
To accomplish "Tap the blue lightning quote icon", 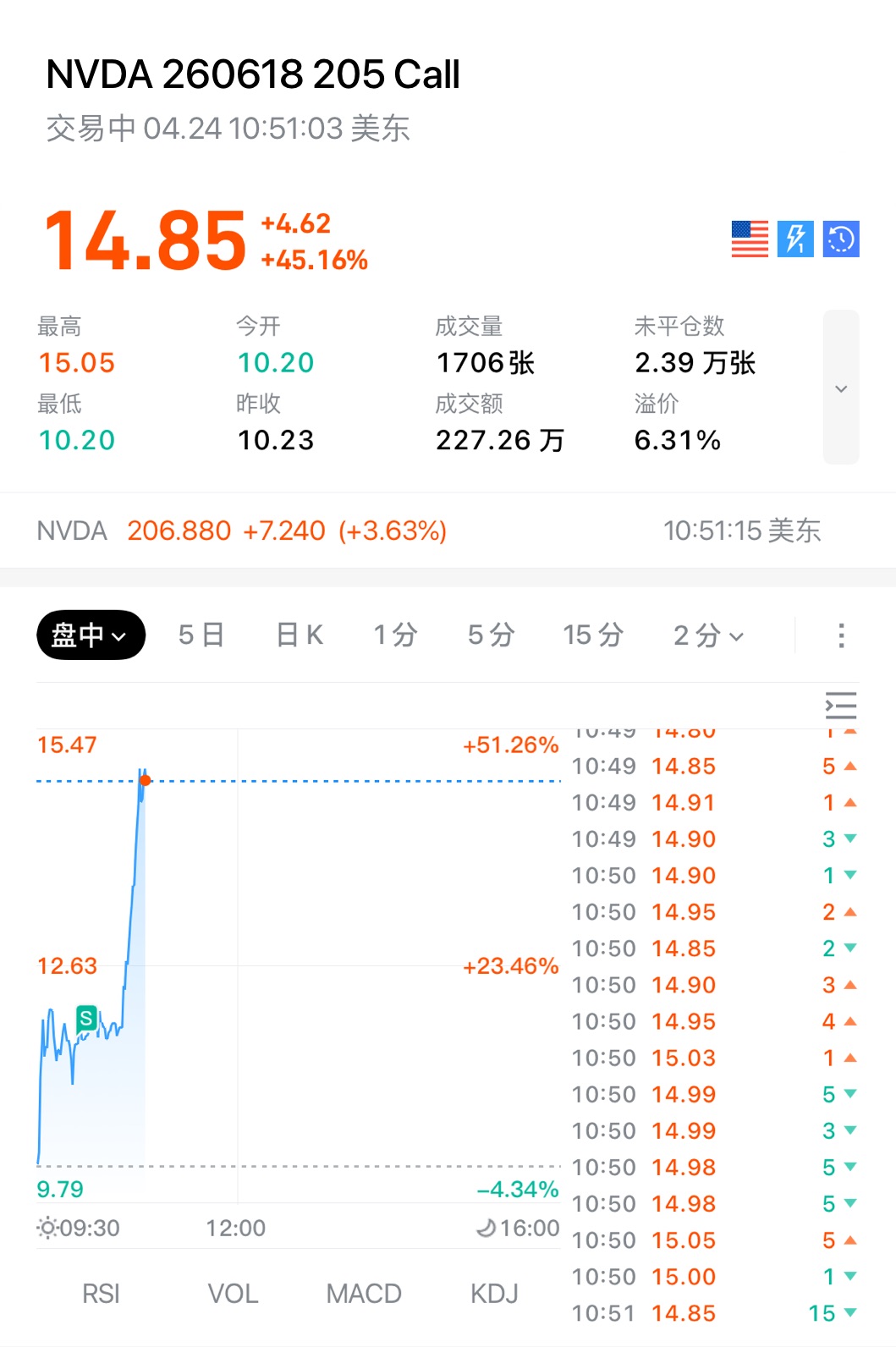I will tap(795, 239).
